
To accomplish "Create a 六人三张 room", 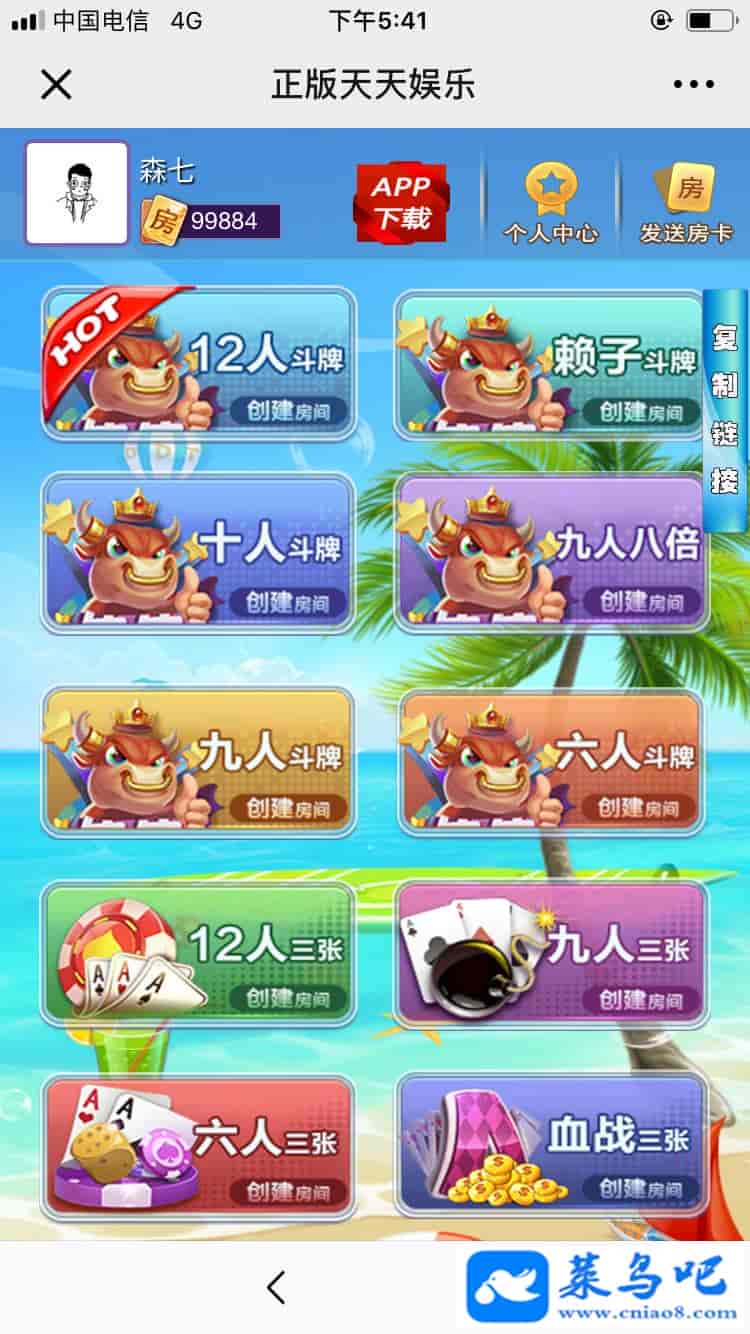I will coord(288,1190).
